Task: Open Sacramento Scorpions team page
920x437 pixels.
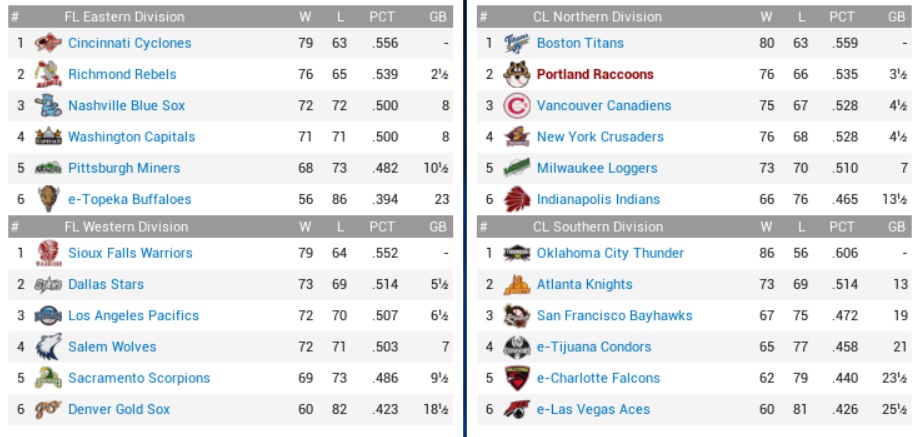Action: [x=139, y=378]
